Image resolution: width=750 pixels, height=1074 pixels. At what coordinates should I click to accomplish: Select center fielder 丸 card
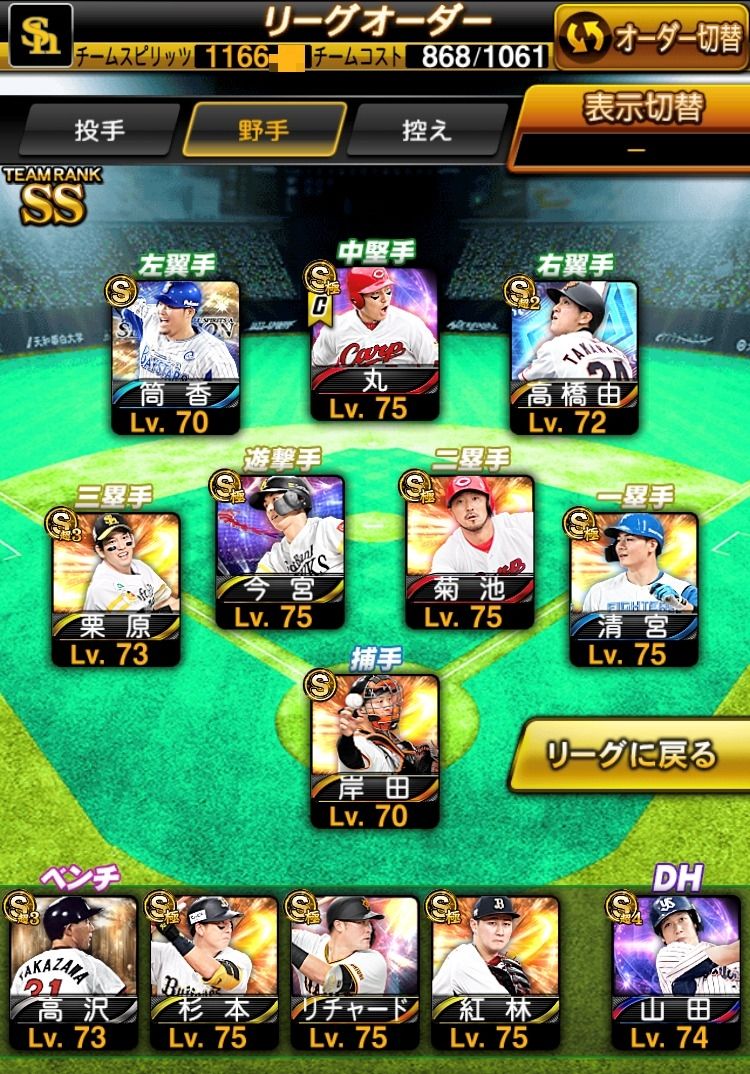click(x=373, y=345)
